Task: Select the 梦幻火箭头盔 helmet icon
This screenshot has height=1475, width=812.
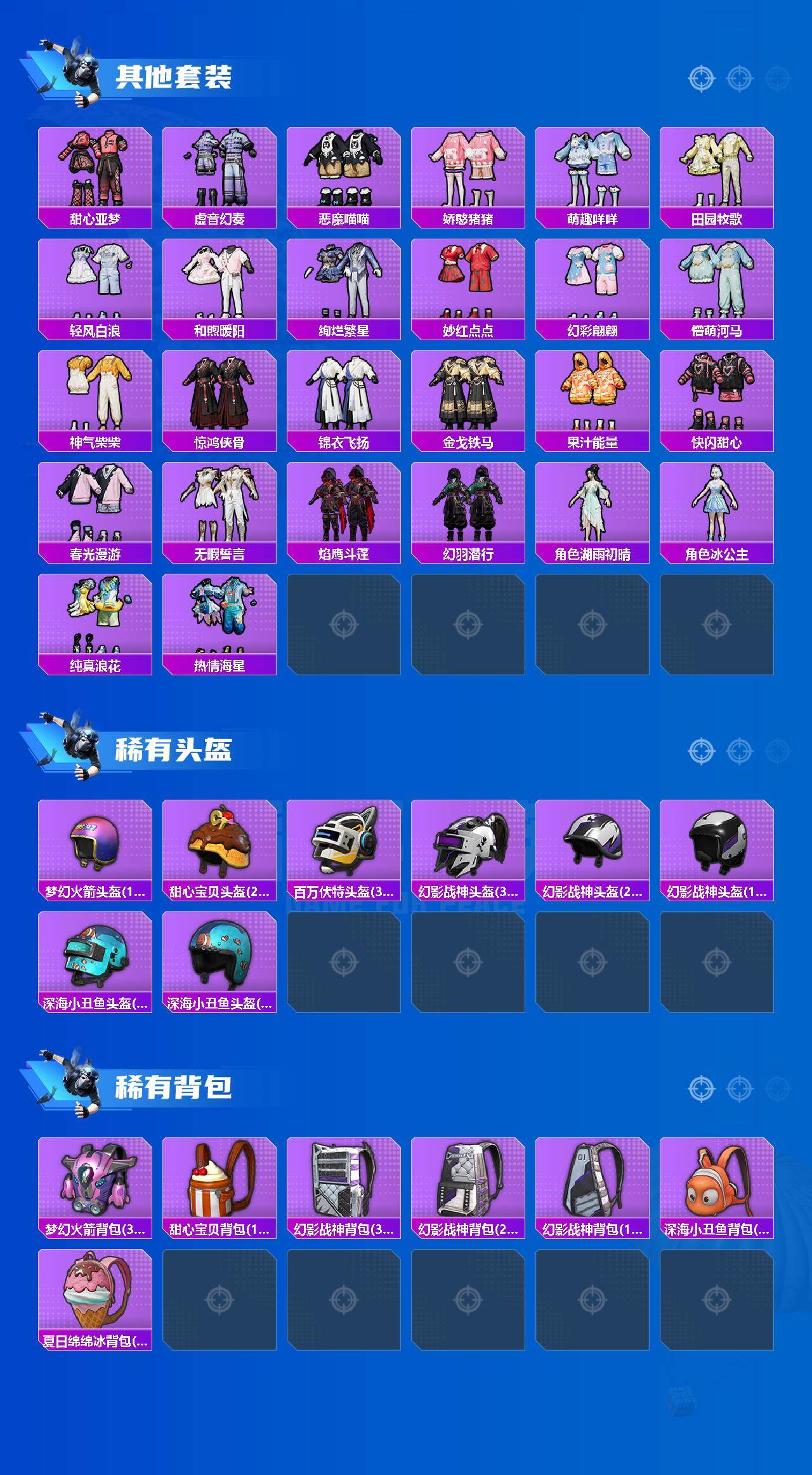Action: 95,850
